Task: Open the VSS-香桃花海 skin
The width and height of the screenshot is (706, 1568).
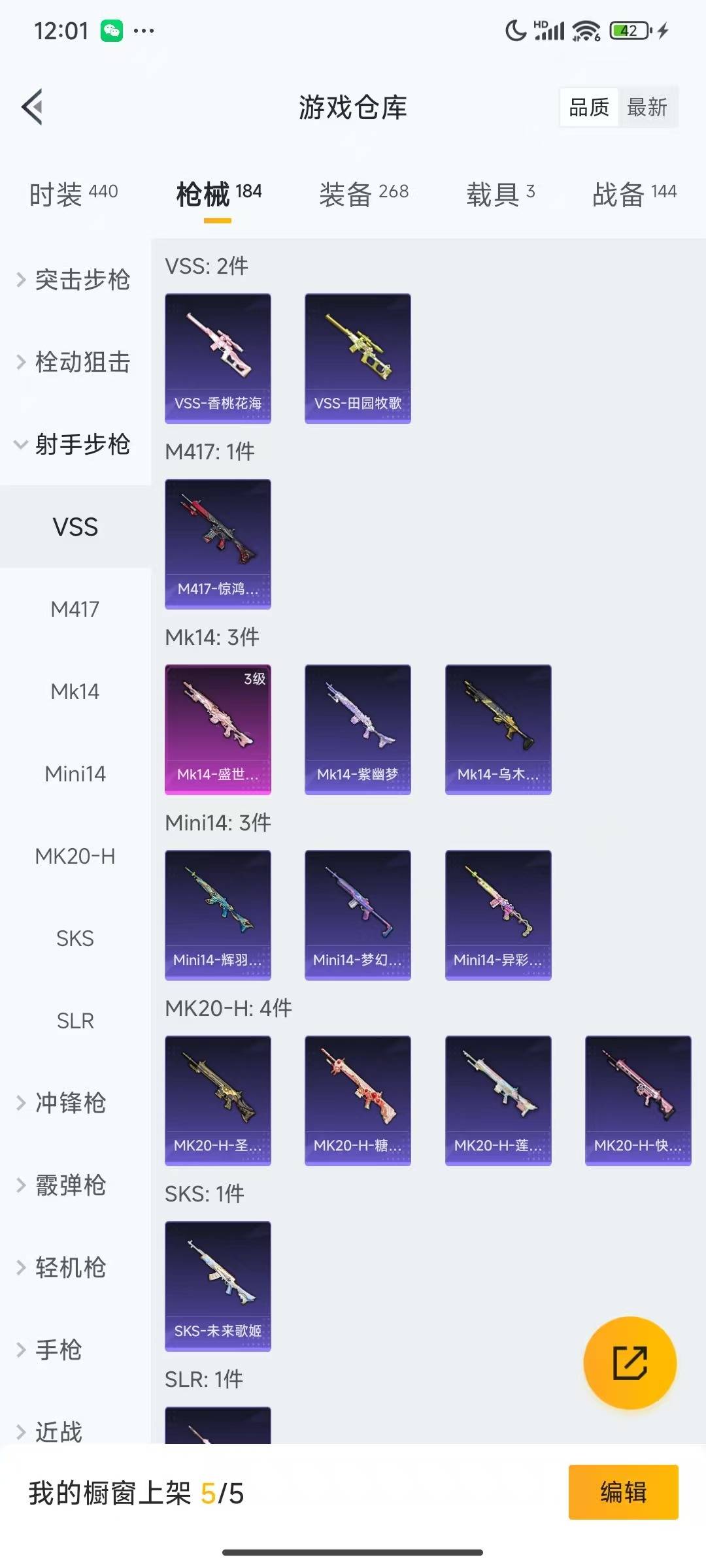Action: click(x=218, y=358)
